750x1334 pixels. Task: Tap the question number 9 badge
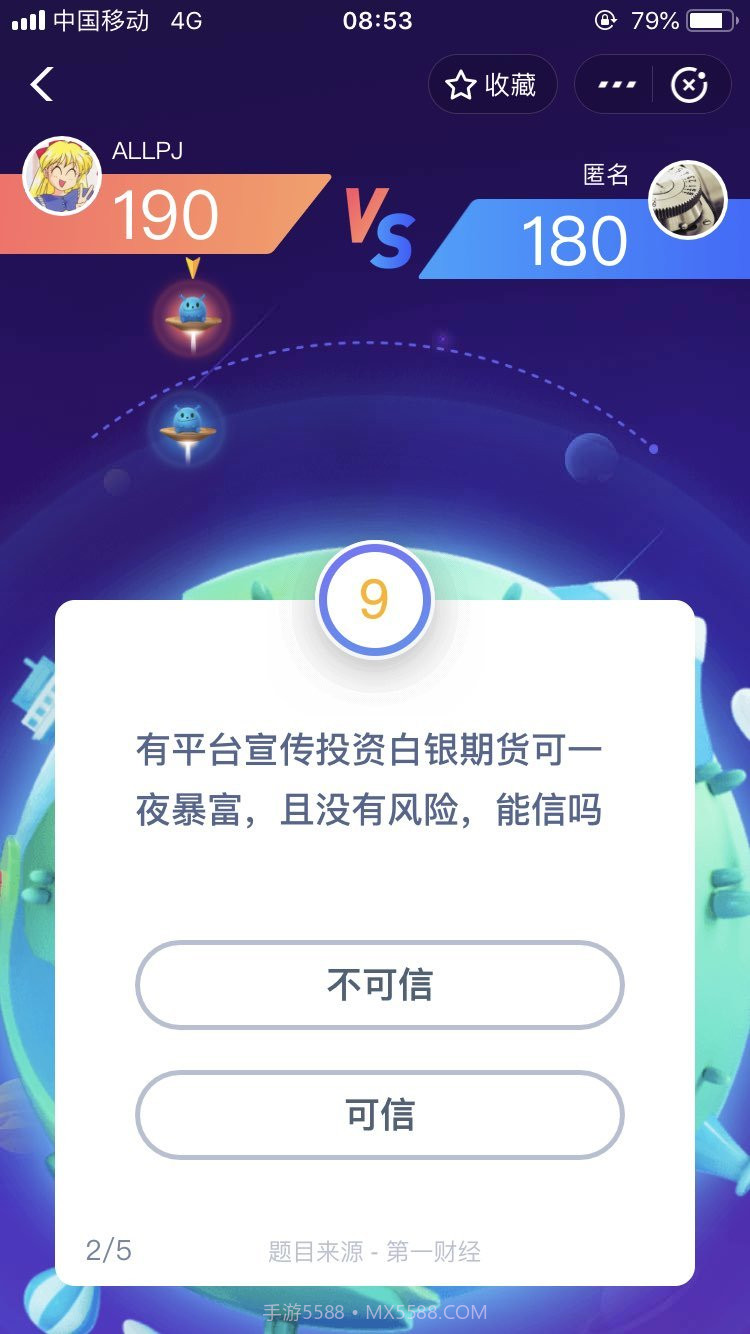coord(374,598)
